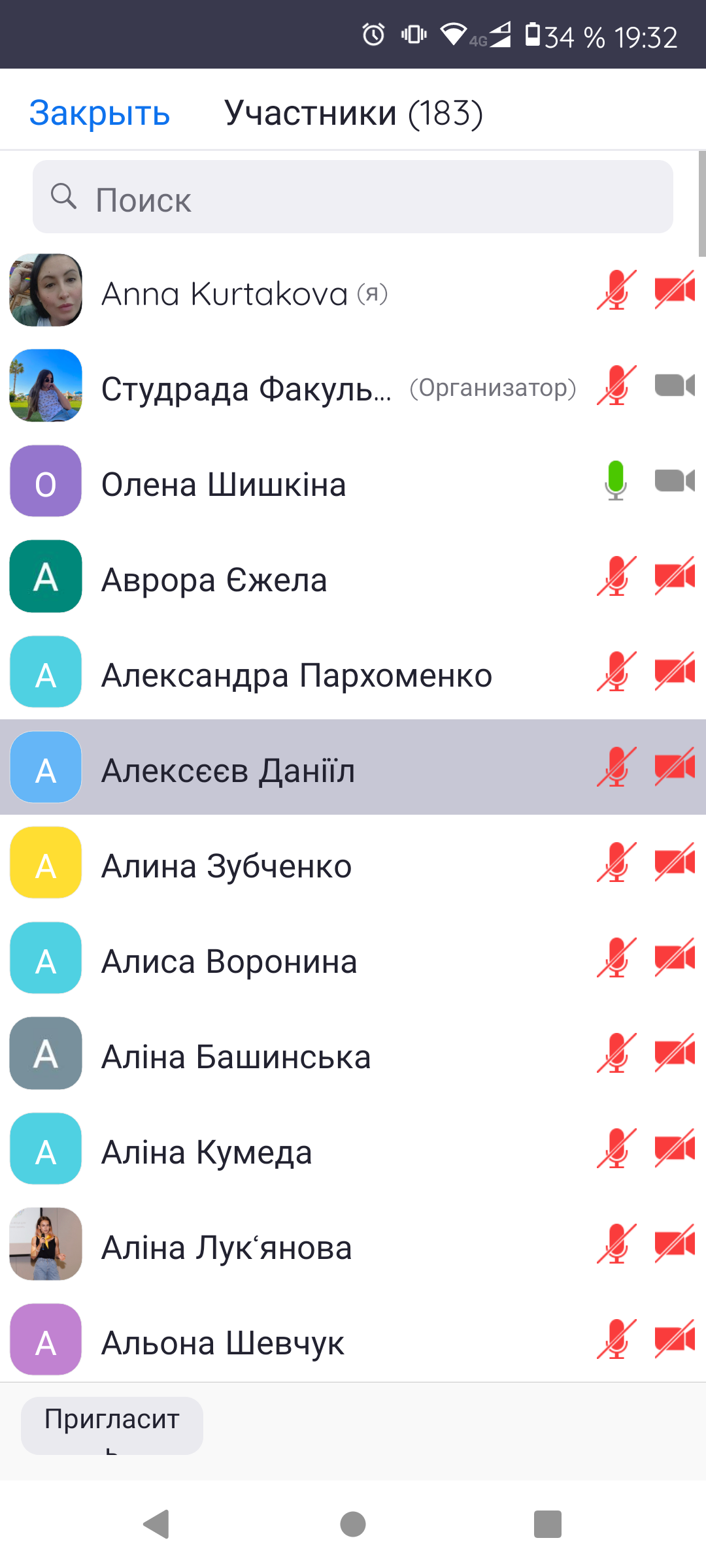
Task: Open the Студрада organizer row
Action: point(294,388)
